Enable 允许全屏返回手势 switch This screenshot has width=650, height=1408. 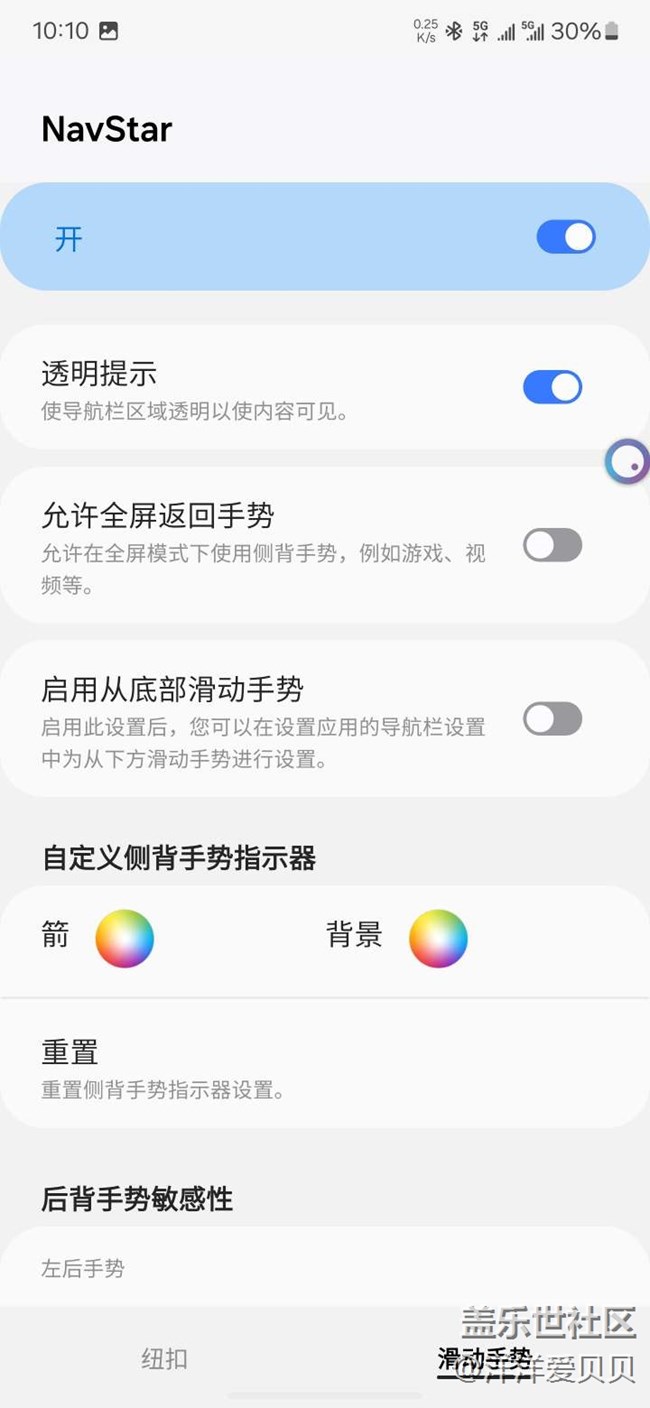tap(552, 545)
